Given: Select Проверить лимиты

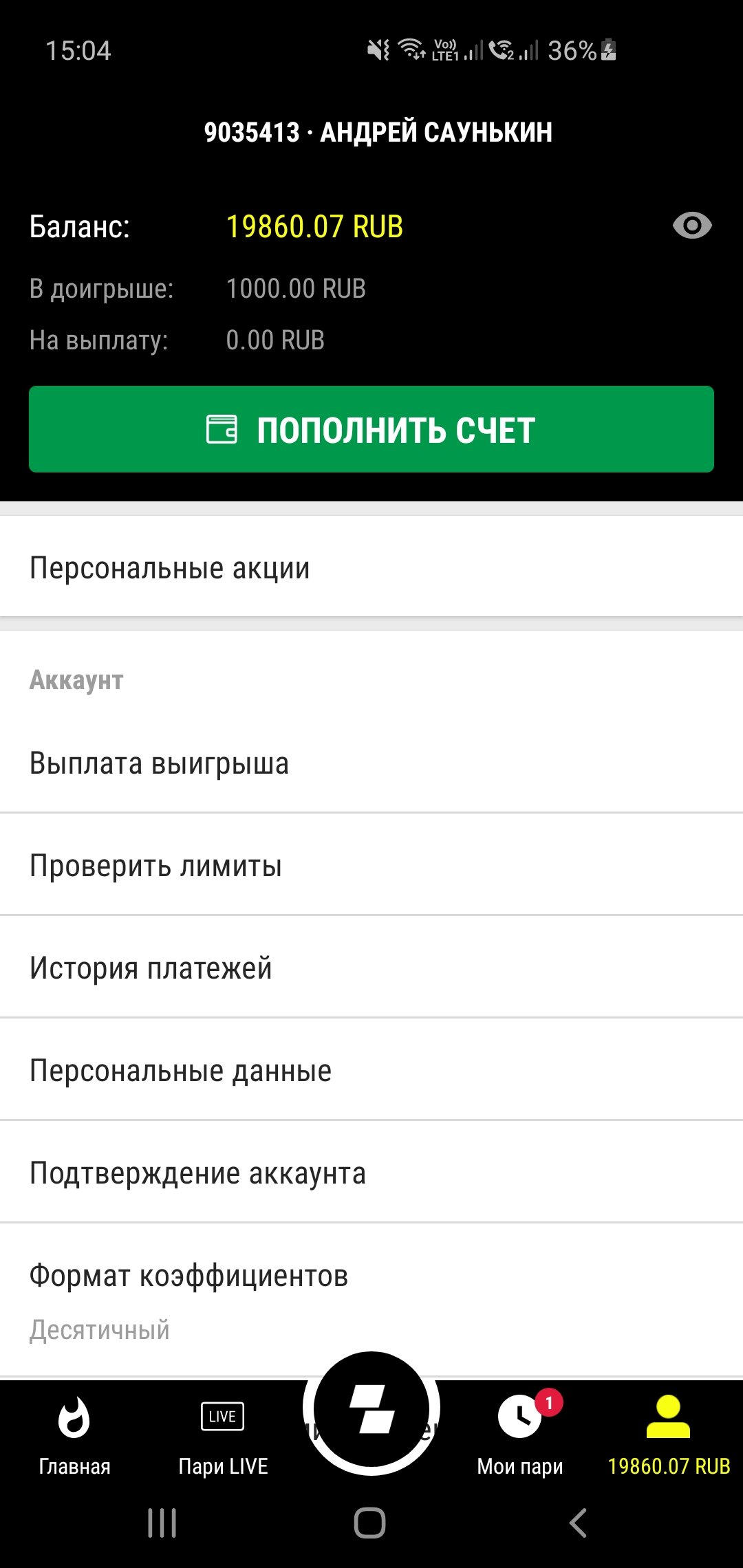Looking at the screenshot, I should tap(371, 866).
